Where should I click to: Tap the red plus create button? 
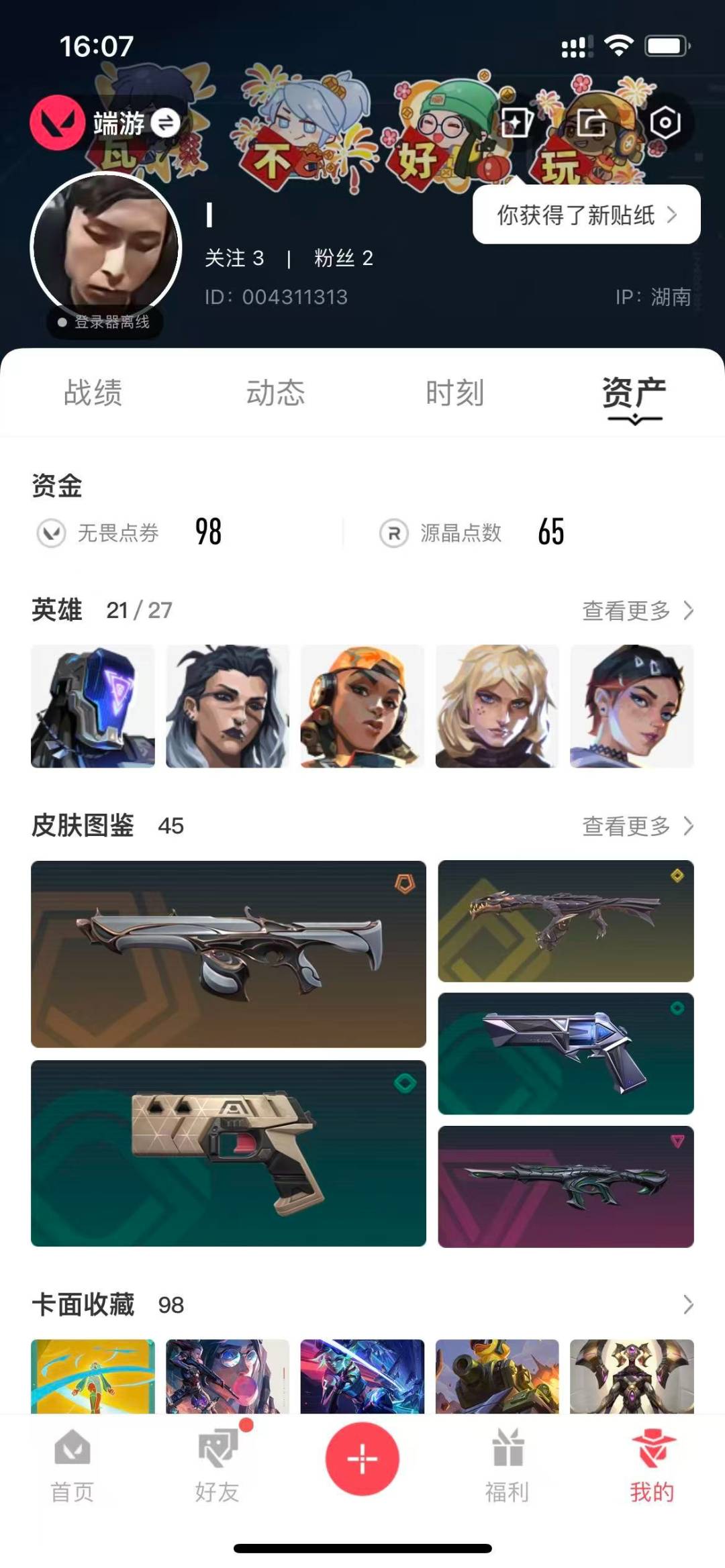(x=362, y=1459)
